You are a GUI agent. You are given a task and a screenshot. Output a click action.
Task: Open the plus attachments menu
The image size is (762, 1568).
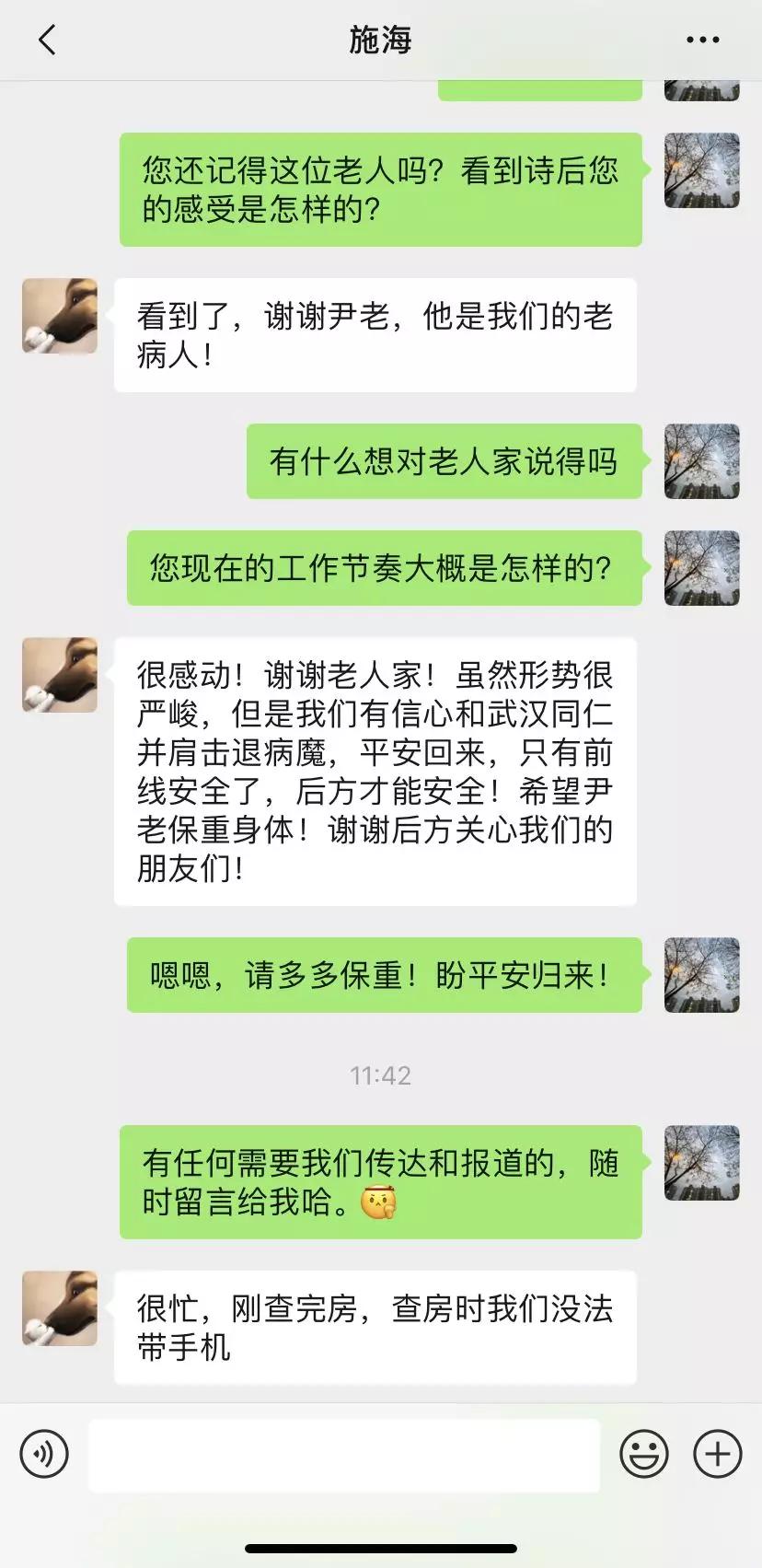718,1454
